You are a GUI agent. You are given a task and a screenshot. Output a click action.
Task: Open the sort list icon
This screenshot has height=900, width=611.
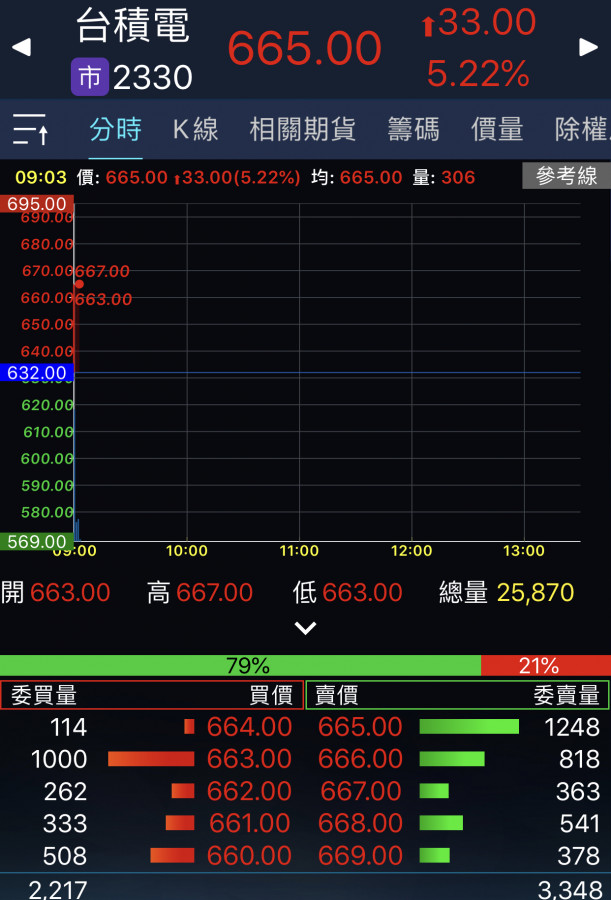[30, 130]
